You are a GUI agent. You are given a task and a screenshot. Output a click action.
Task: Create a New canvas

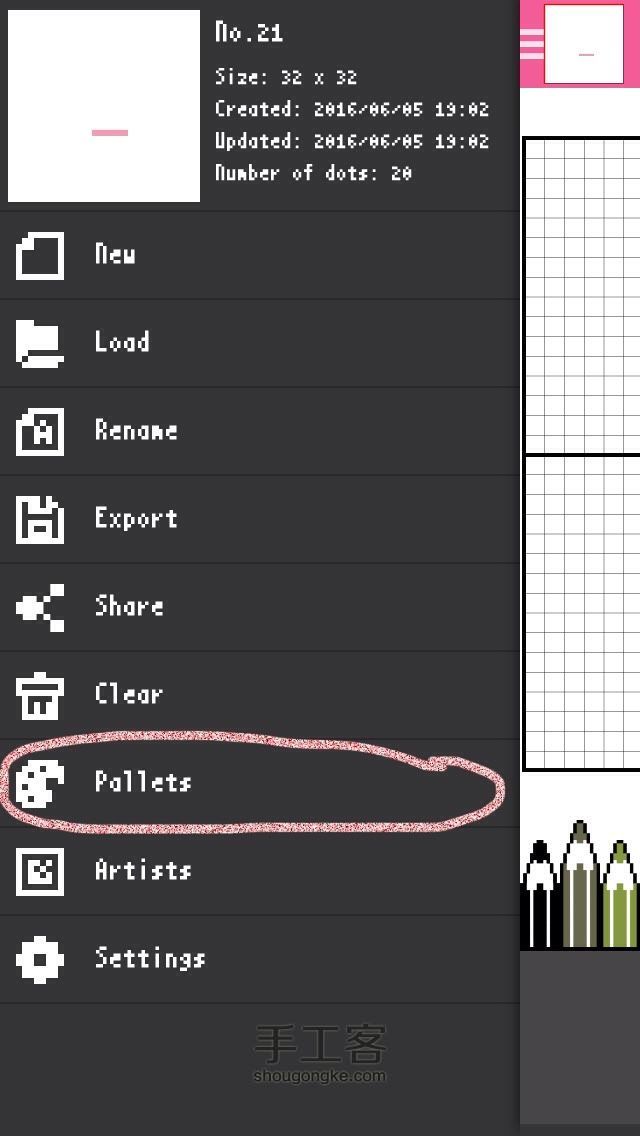click(115, 255)
